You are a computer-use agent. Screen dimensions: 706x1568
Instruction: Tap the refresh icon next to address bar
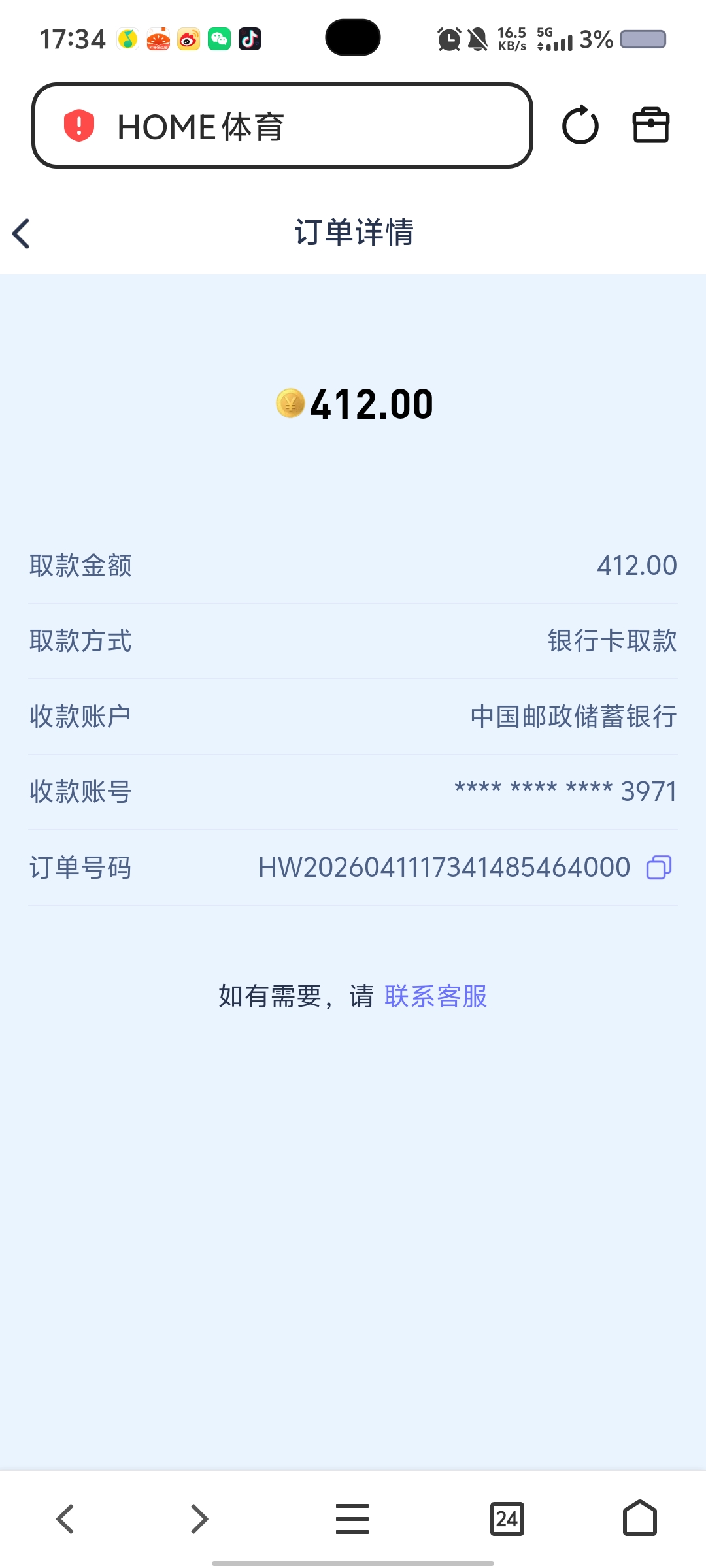(x=580, y=125)
